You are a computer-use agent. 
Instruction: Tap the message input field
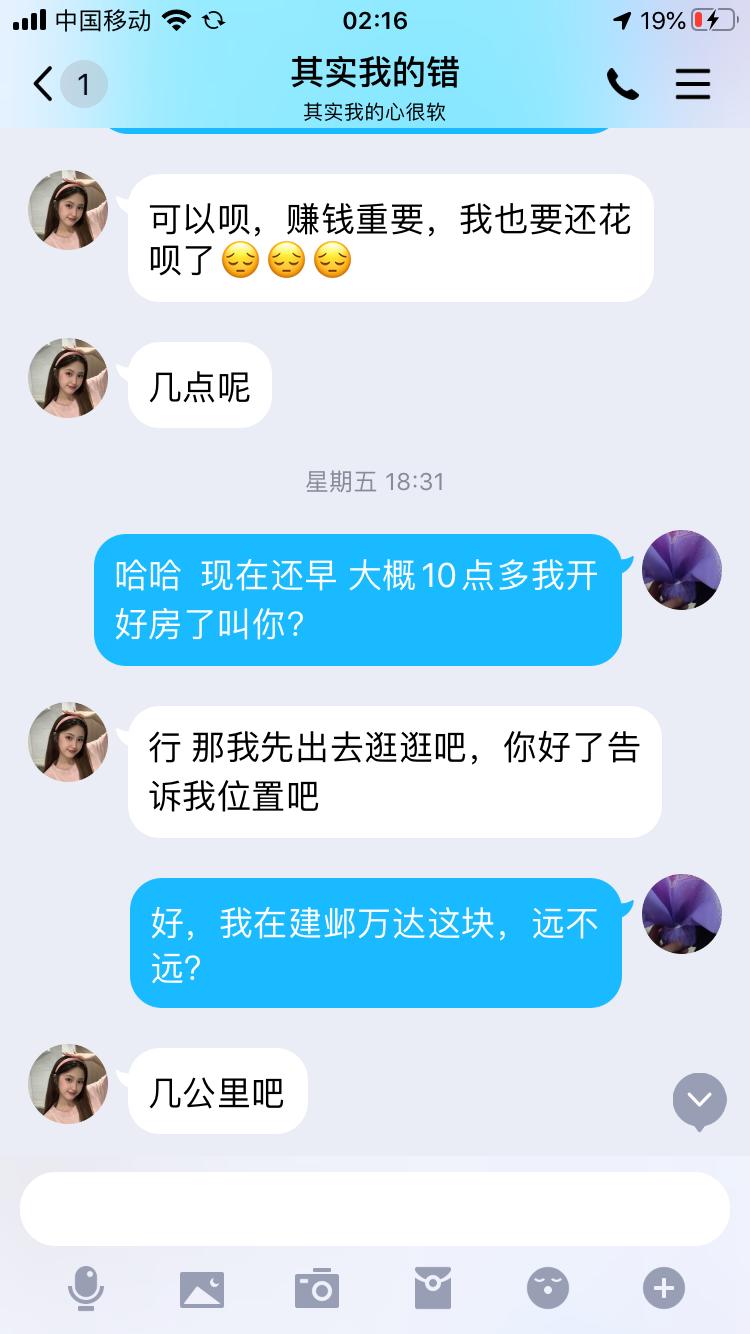[375, 1208]
